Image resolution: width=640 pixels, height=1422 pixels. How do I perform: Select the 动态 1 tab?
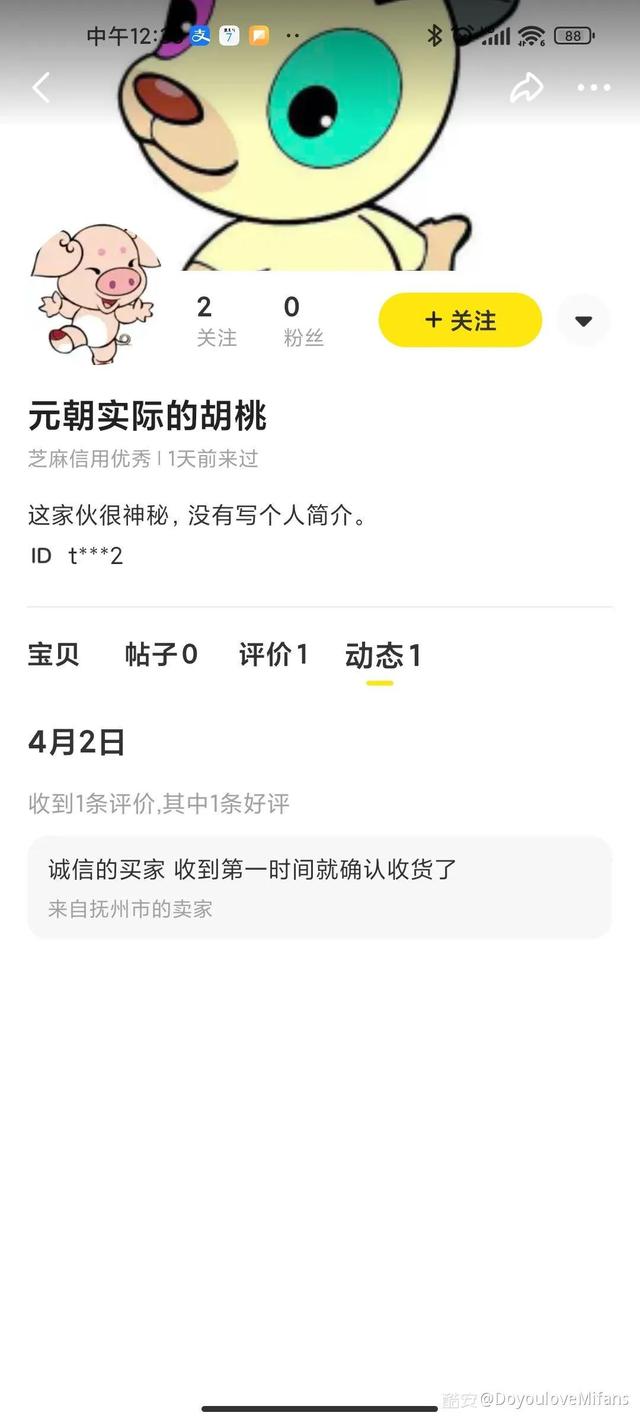click(x=382, y=656)
